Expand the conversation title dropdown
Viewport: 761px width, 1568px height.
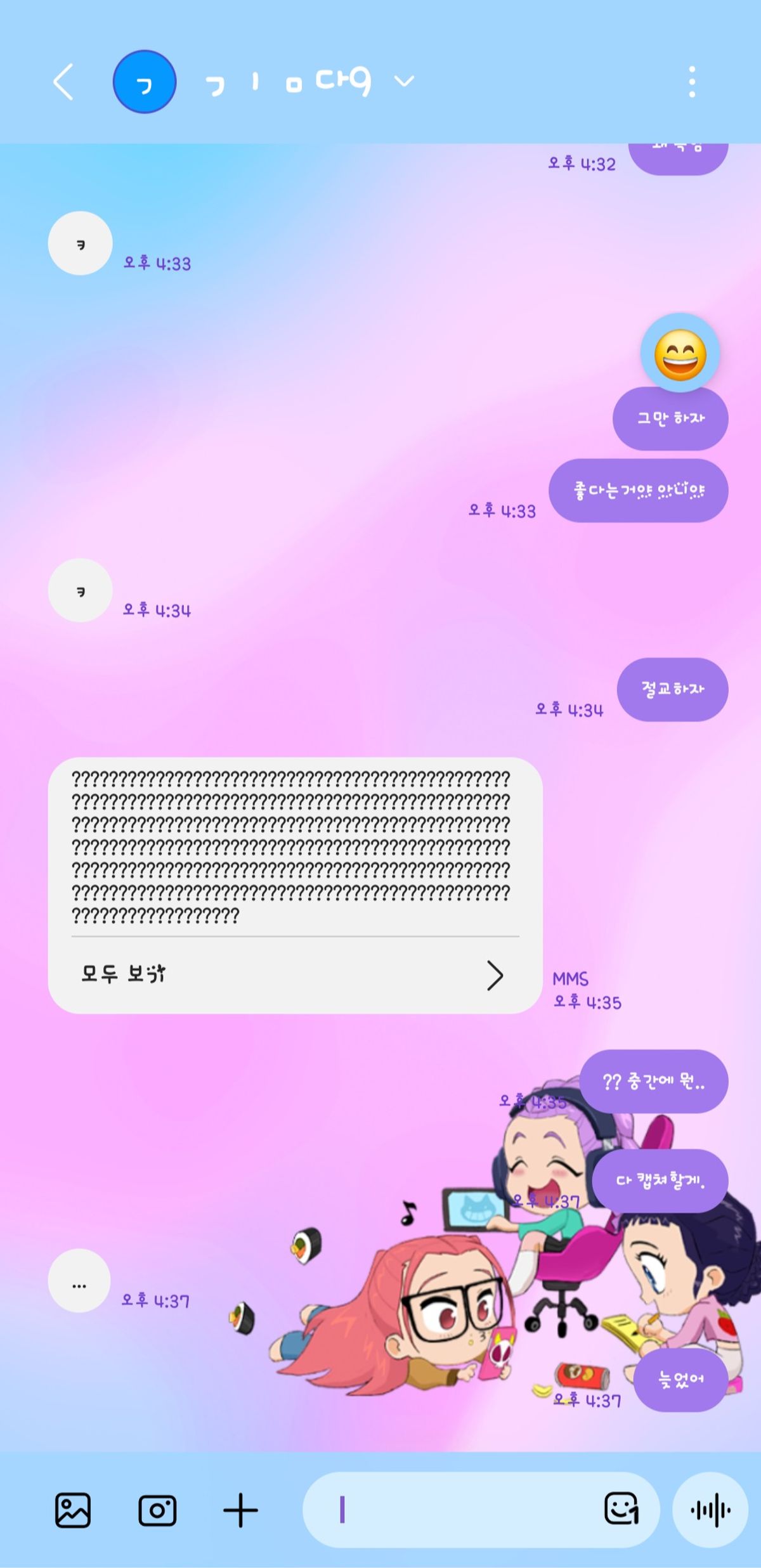tap(404, 81)
